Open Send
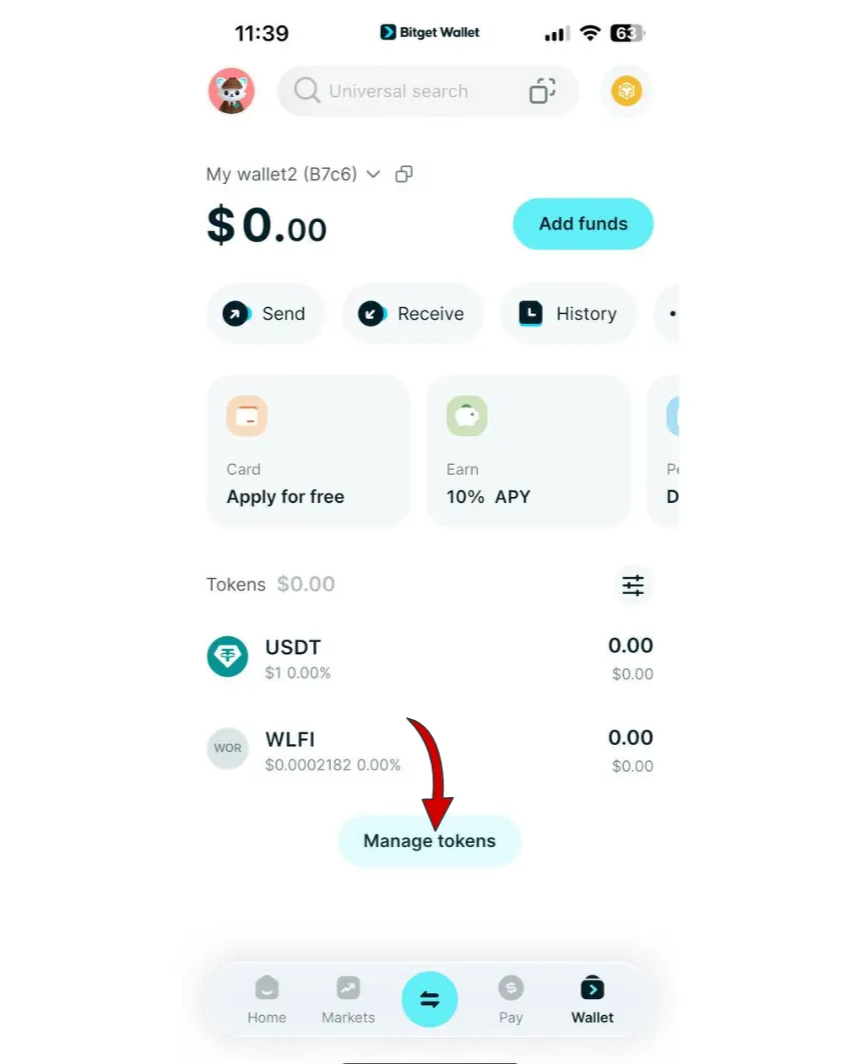Viewport: 858px width, 1064px height. click(x=265, y=314)
